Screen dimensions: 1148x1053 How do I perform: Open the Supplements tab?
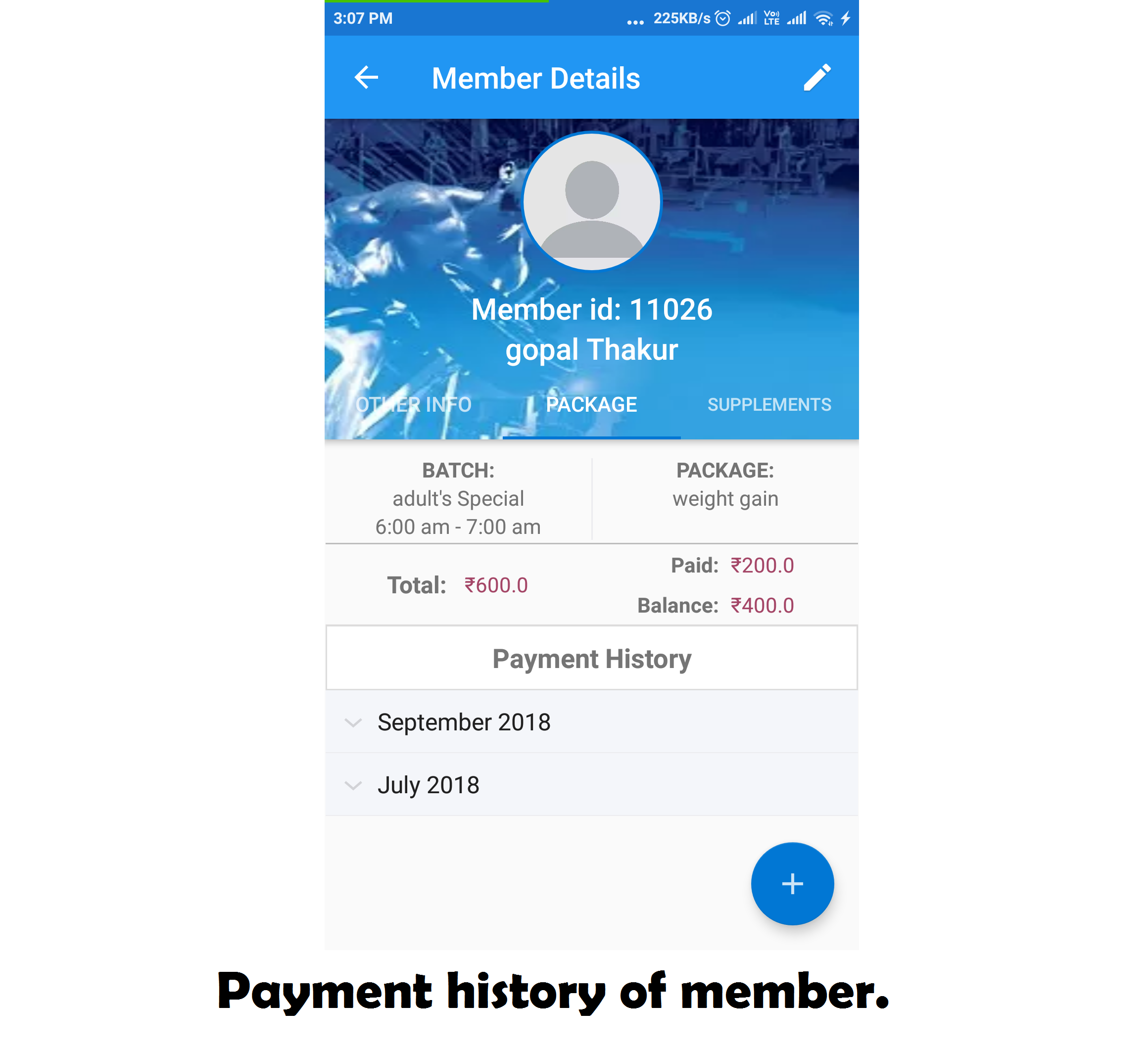[769, 405]
